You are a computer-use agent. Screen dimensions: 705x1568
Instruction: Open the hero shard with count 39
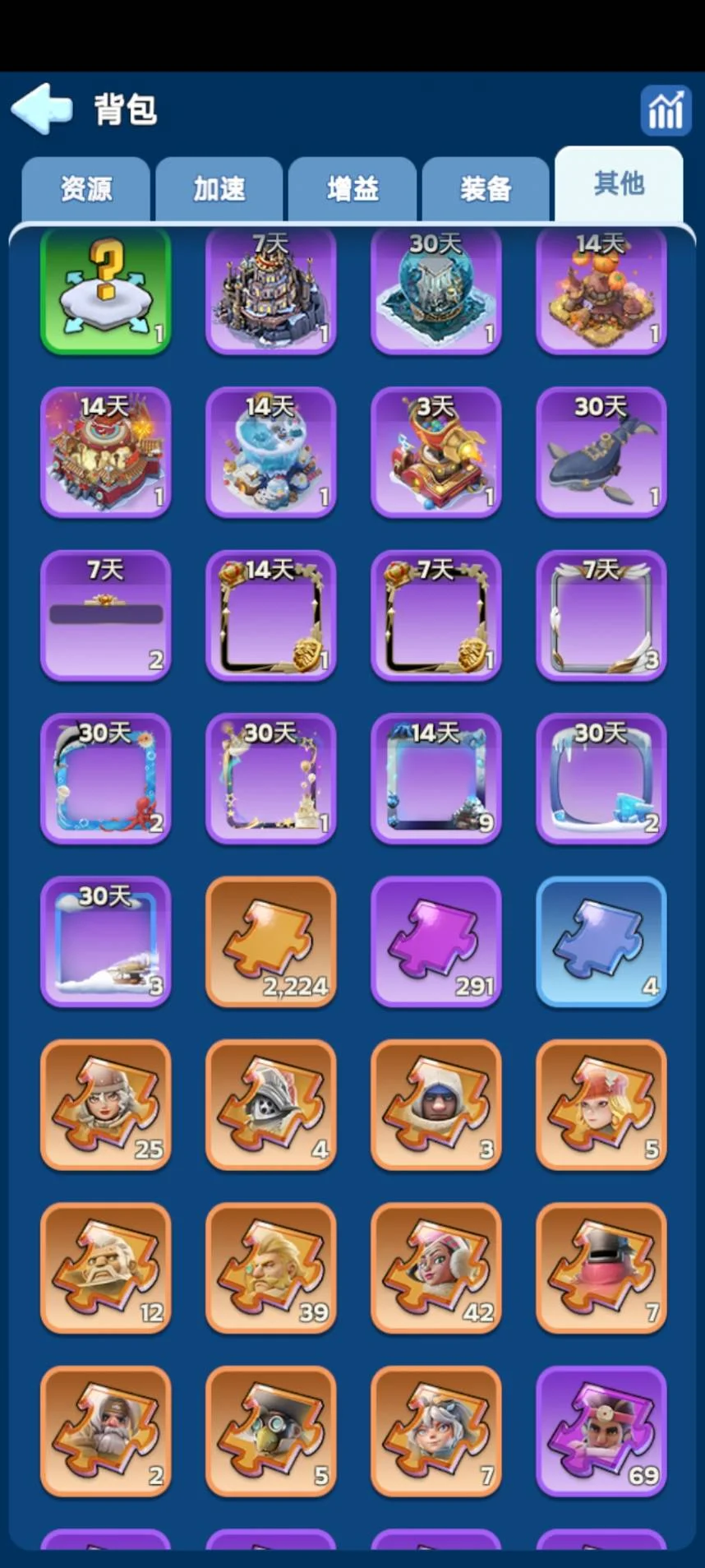tap(271, 1267)
